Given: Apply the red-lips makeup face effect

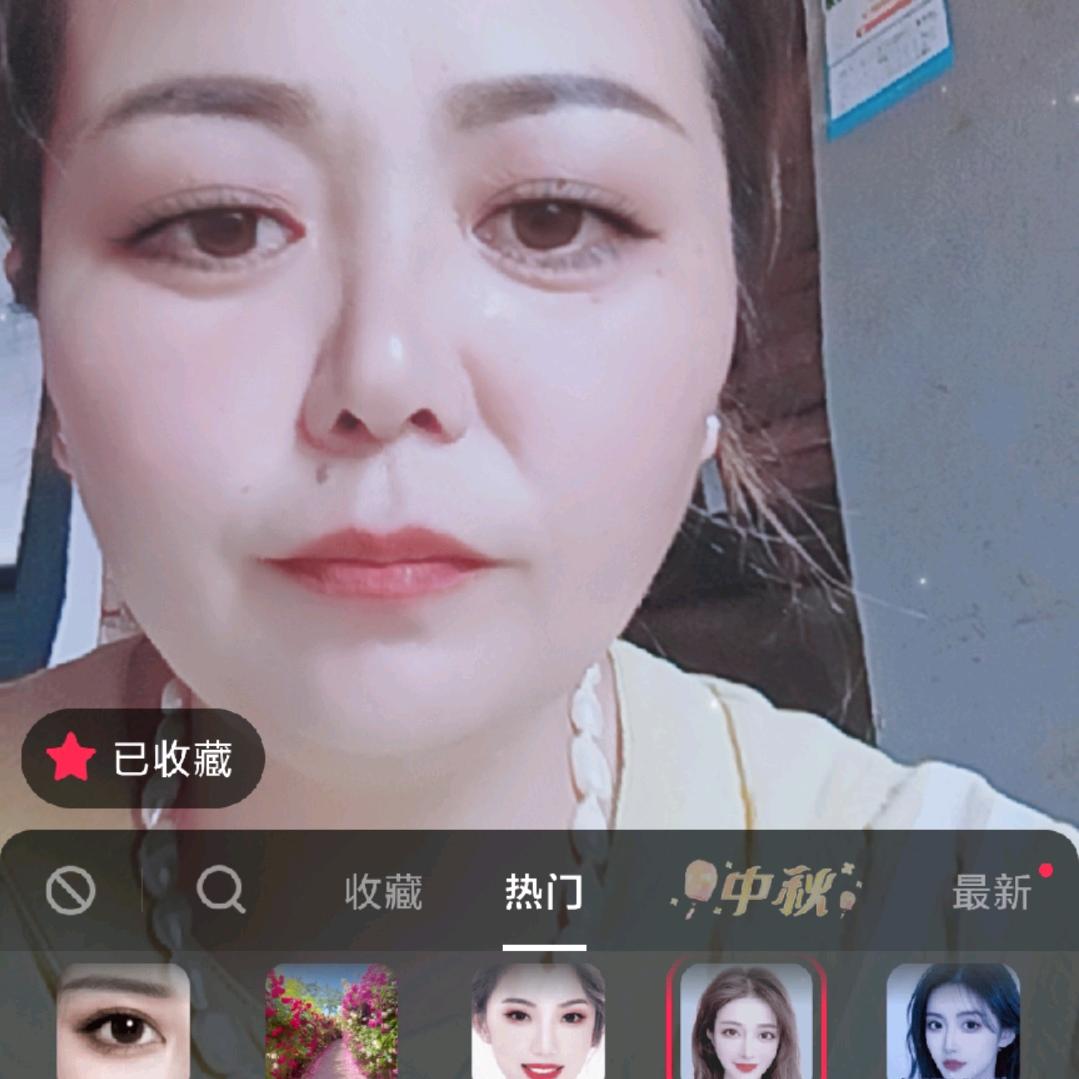Looking at the screenshot, I should 538,1022.
